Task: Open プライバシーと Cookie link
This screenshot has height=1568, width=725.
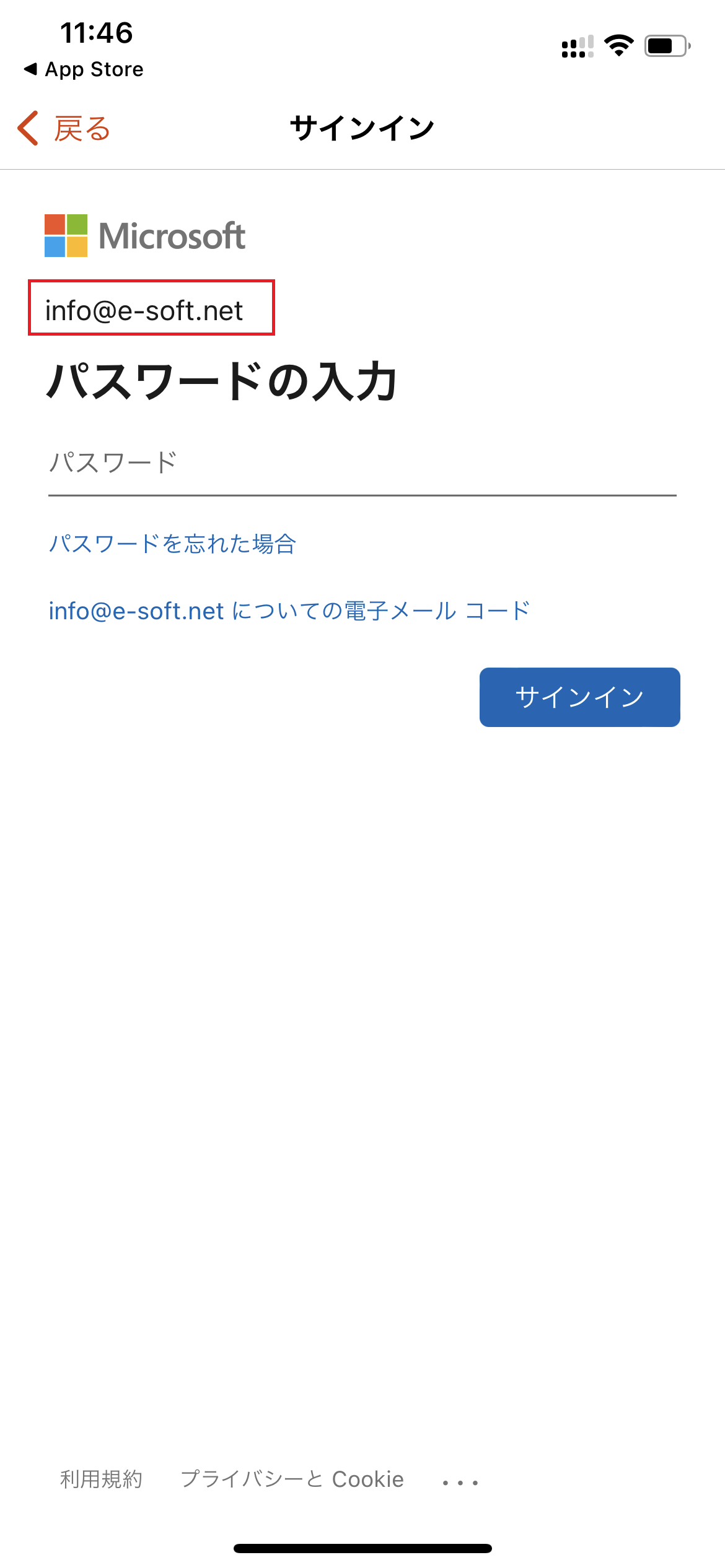Action: [x=292, y=1479]
